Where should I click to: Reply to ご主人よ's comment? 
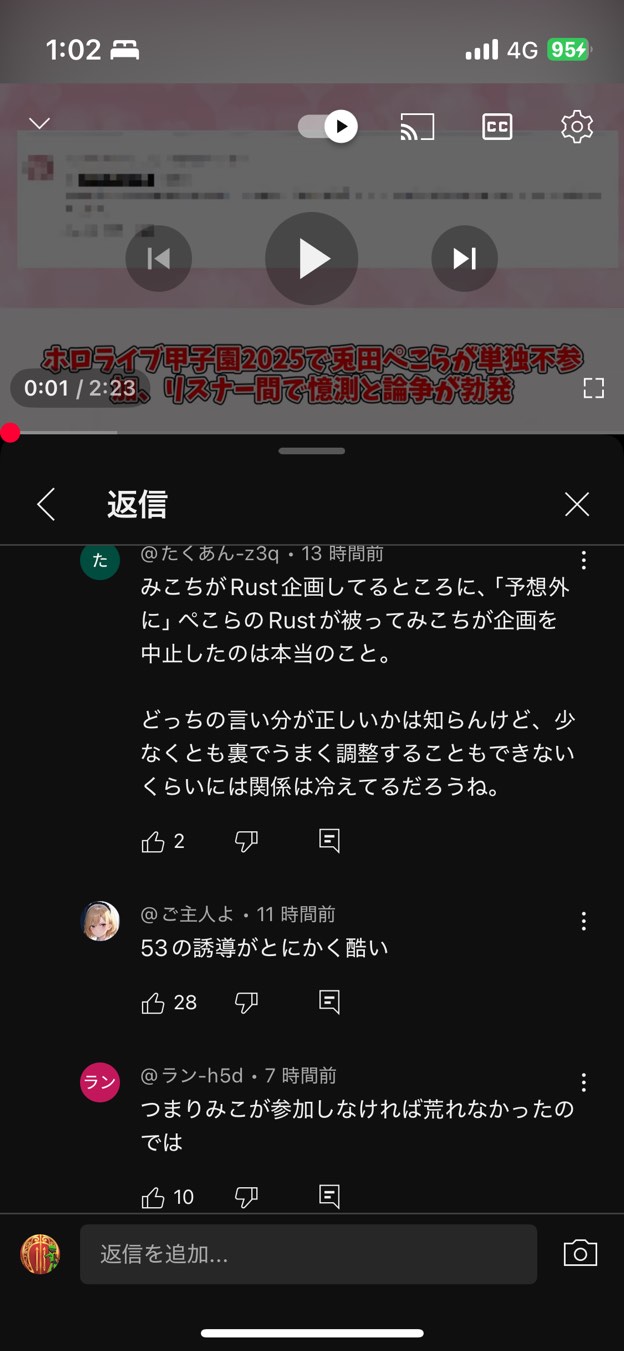329,1001
